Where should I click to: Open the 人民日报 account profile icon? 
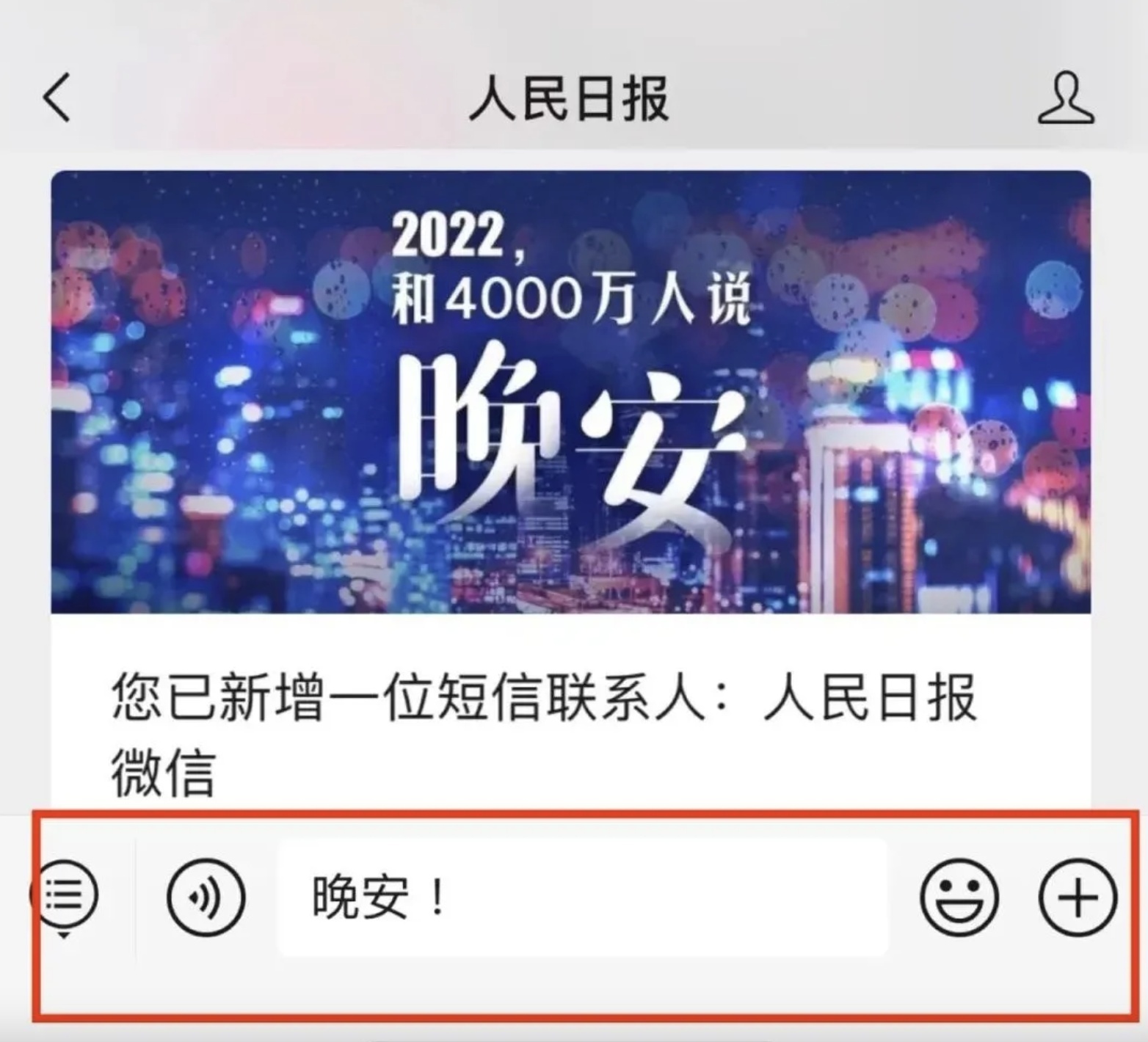[x=1065, y=98]
